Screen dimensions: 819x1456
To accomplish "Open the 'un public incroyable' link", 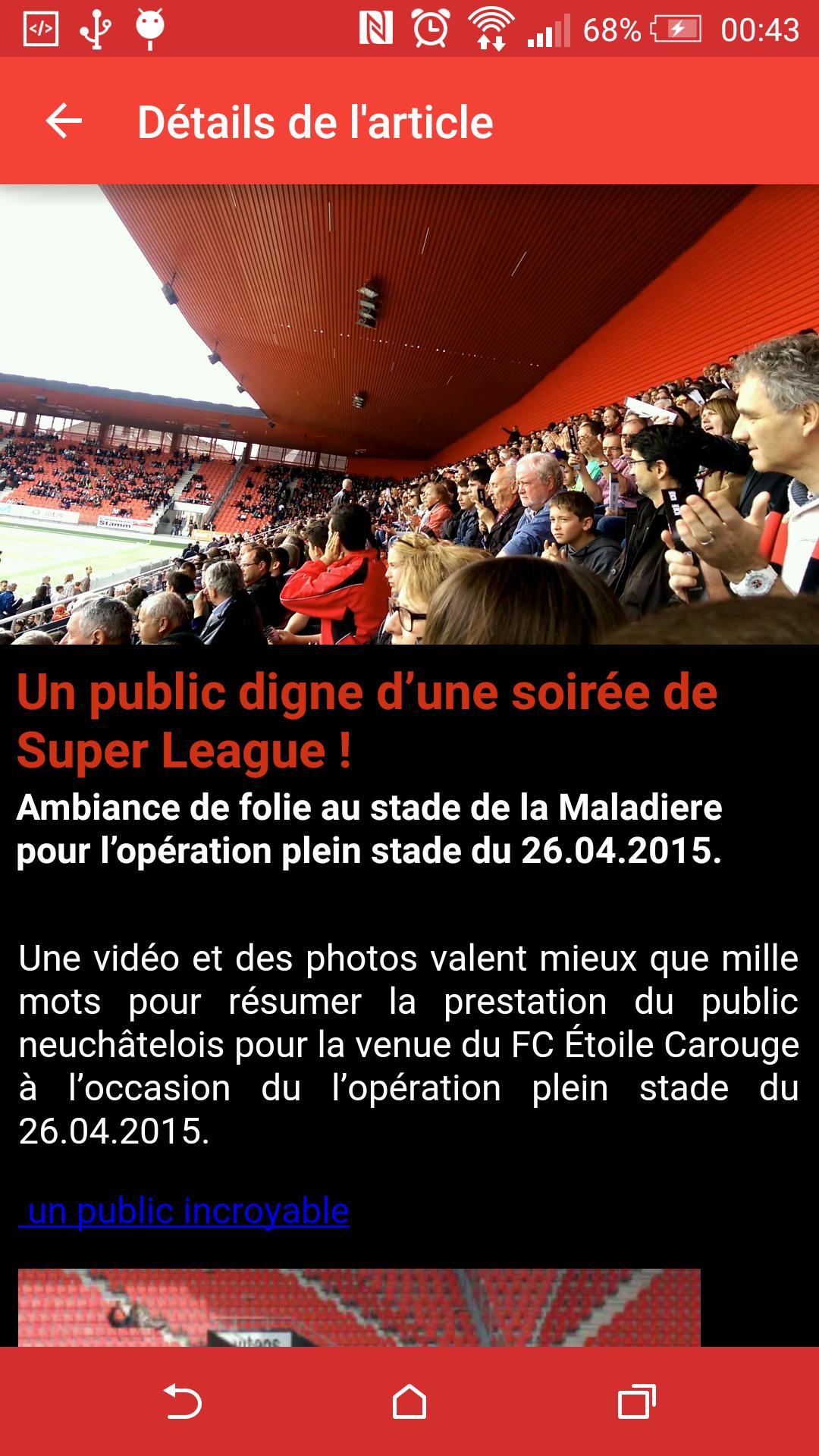I will pos(184,1211).
